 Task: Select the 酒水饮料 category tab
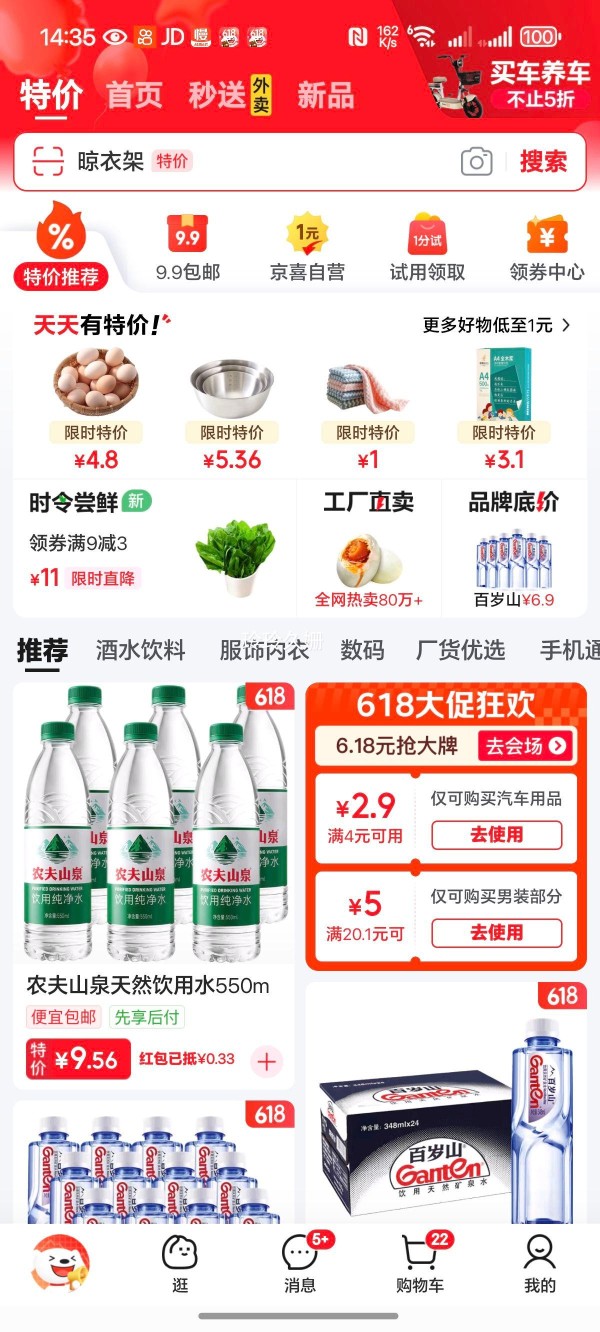[x=141, y=650]
